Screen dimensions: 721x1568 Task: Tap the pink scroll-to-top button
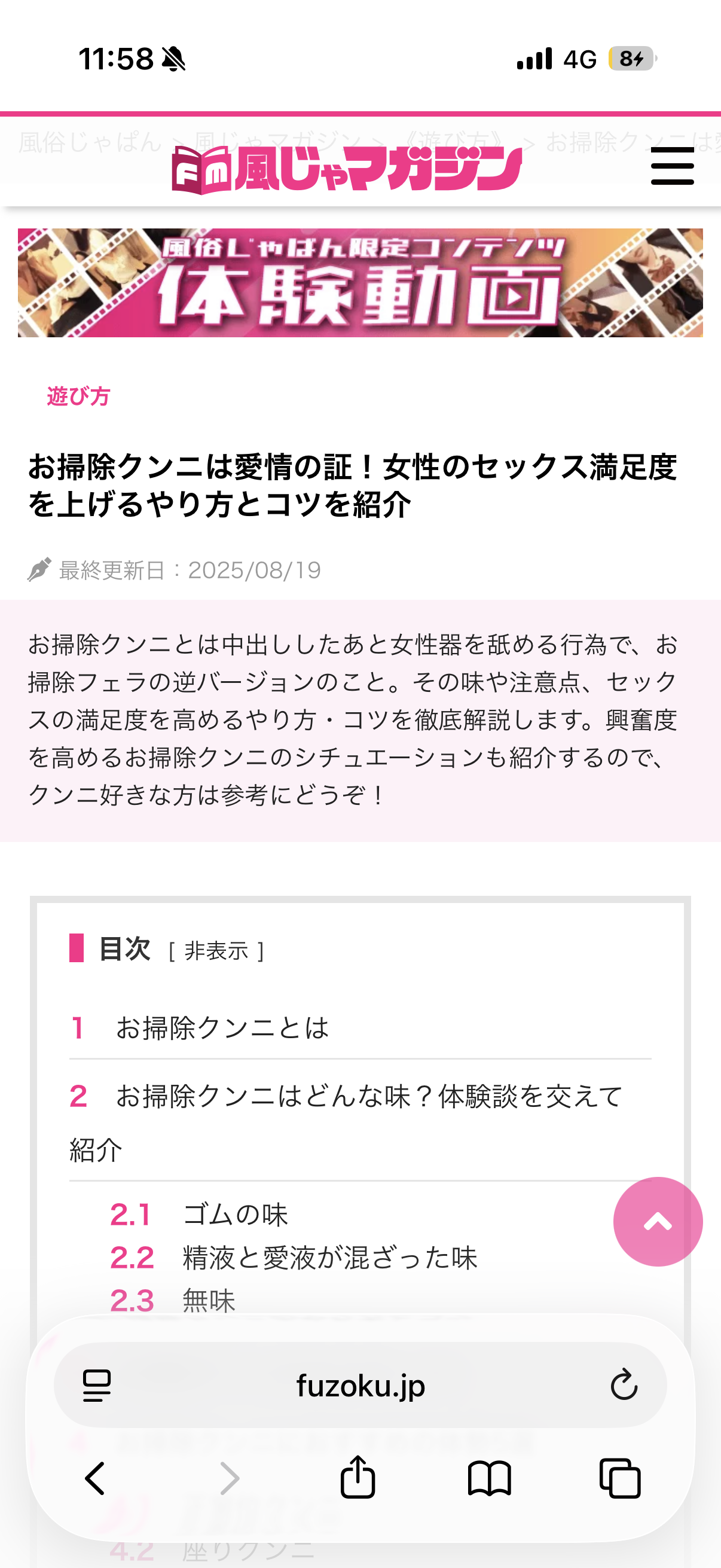click(658, 1222)
